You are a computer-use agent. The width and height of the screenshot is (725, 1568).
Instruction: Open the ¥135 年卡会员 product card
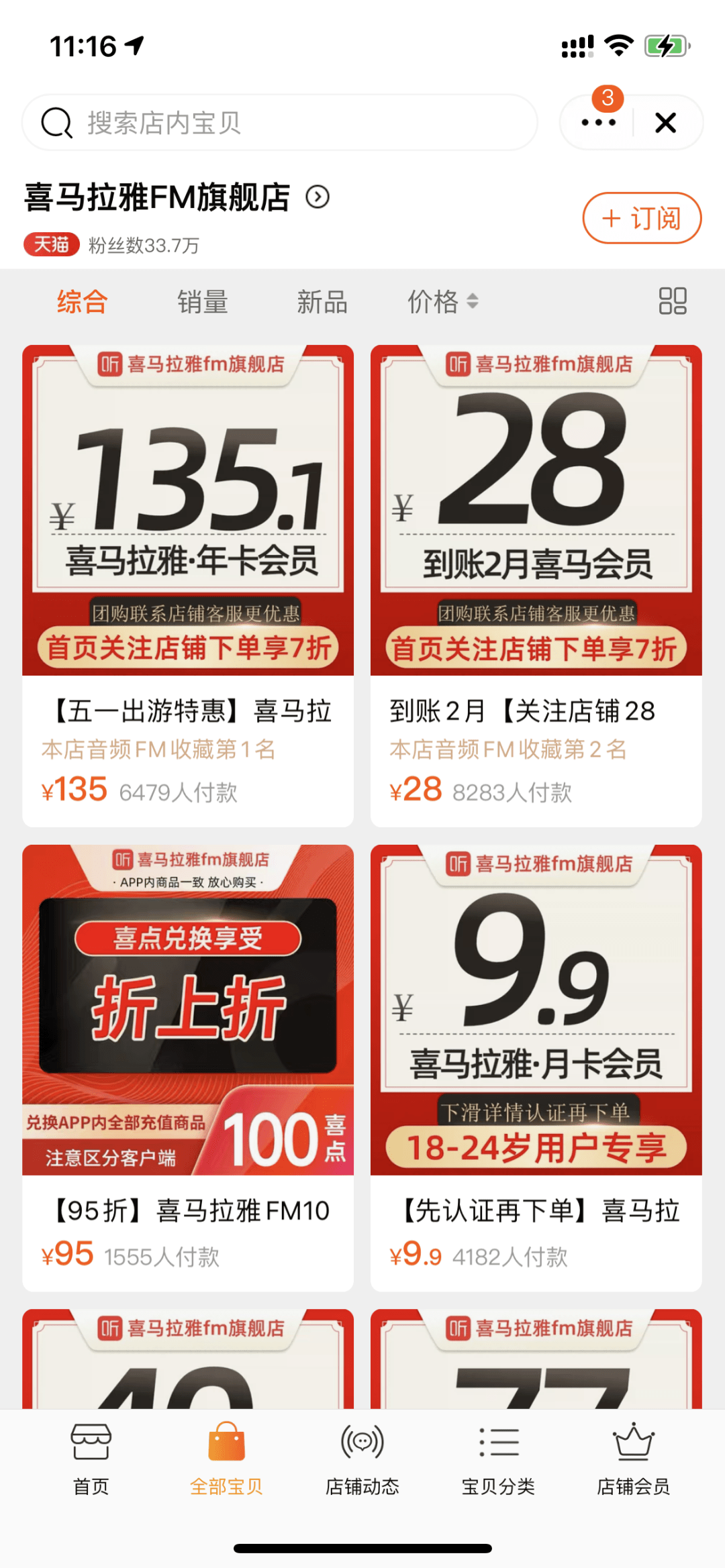[188, 584]
